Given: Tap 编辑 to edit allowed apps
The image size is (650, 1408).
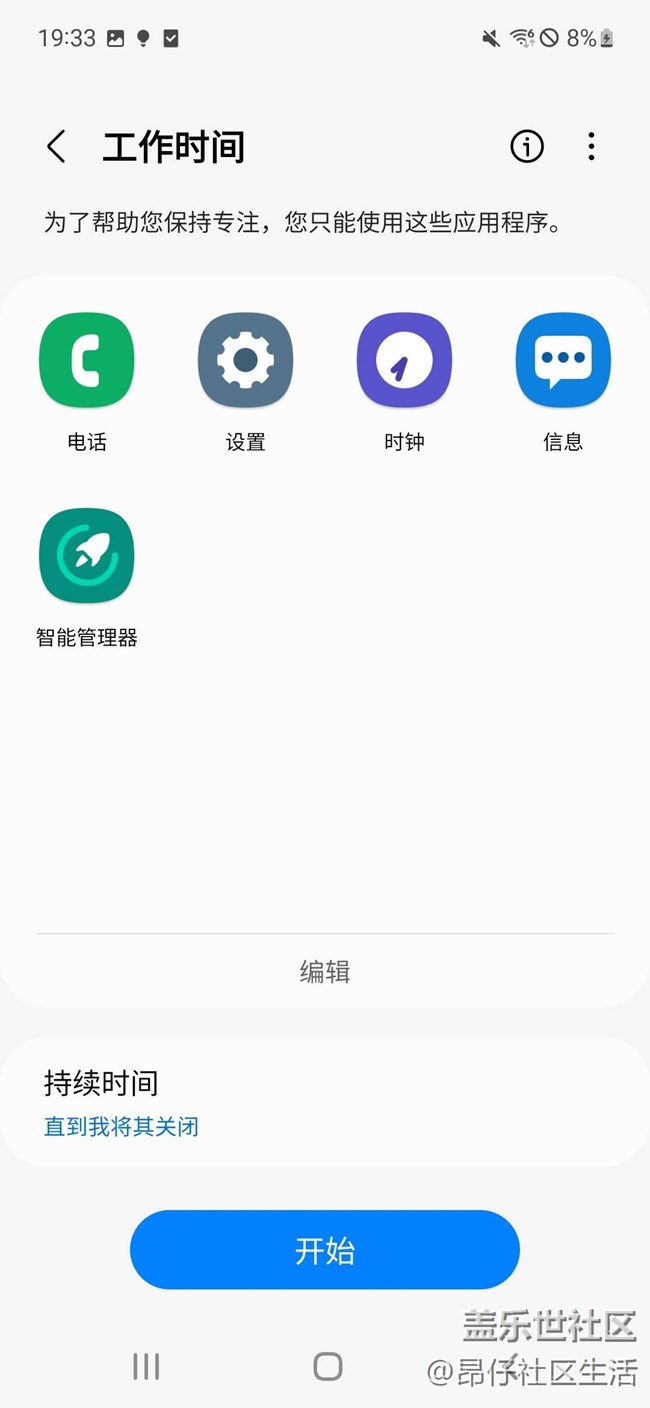Looking at the screenshot, I should pyautogui.click(x=325, y=971).
